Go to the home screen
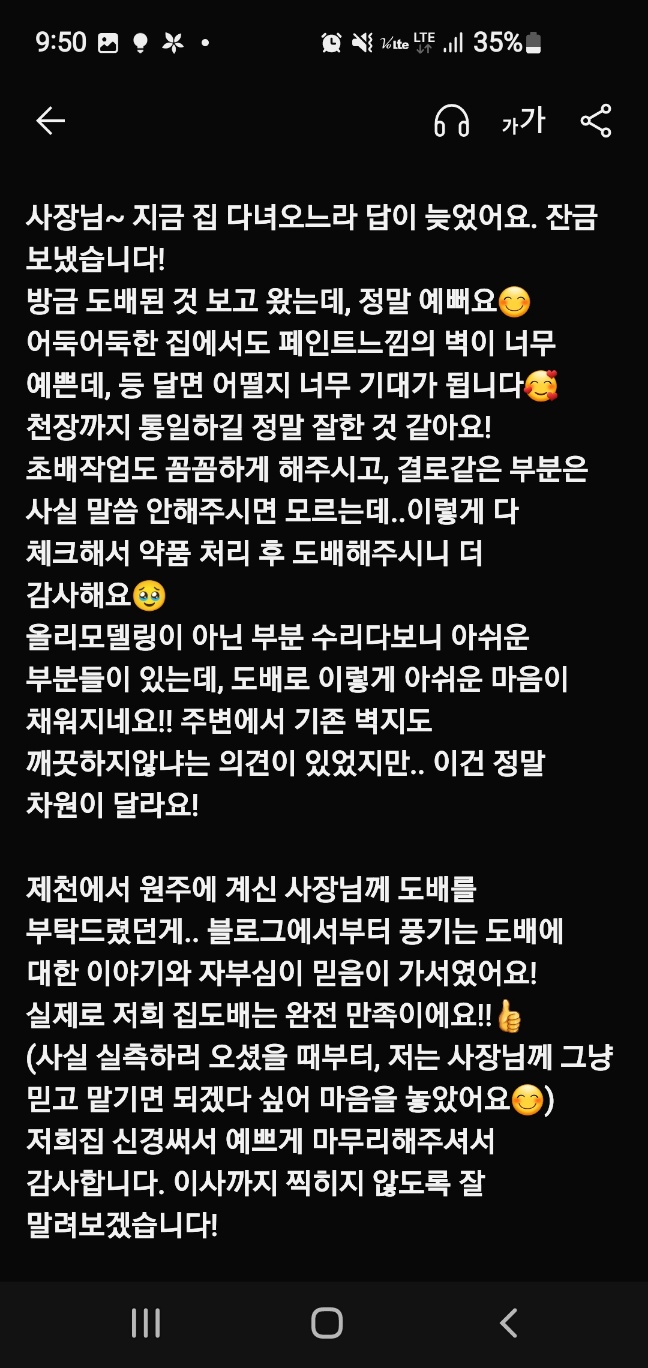 pos(326,1323)
